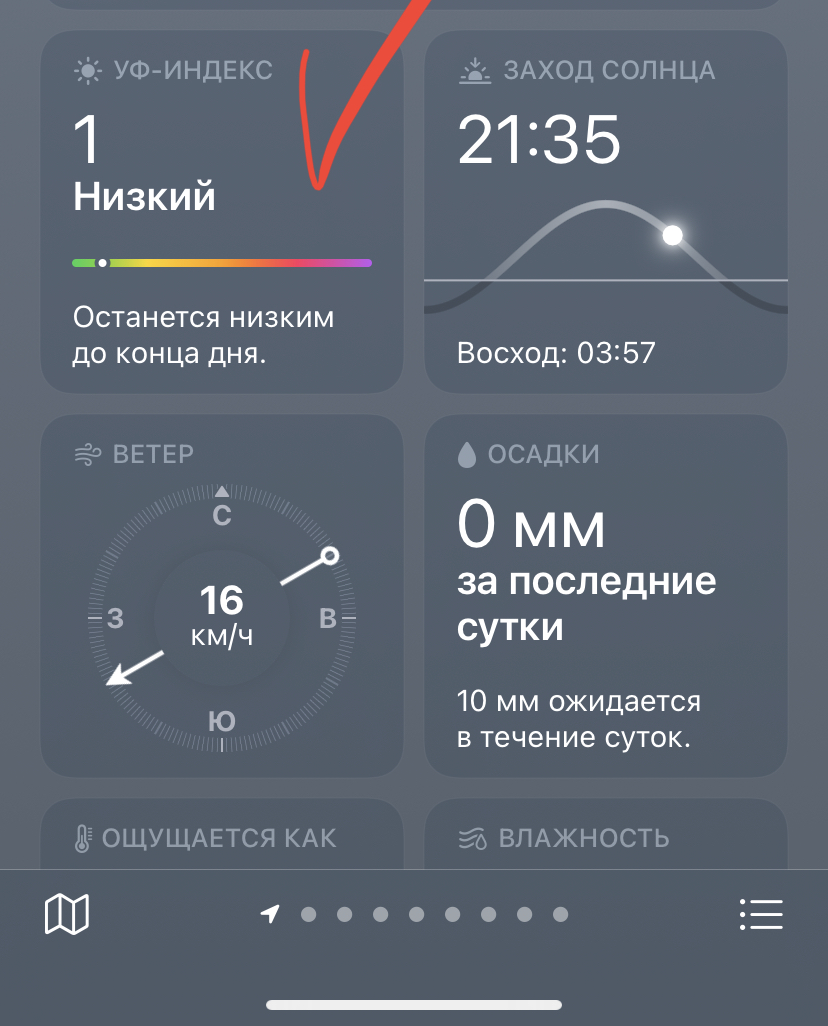The width and height of the screenshot is (828, 1026).
Task: Tap the location page indicator dots
Action: coord(415,914)
